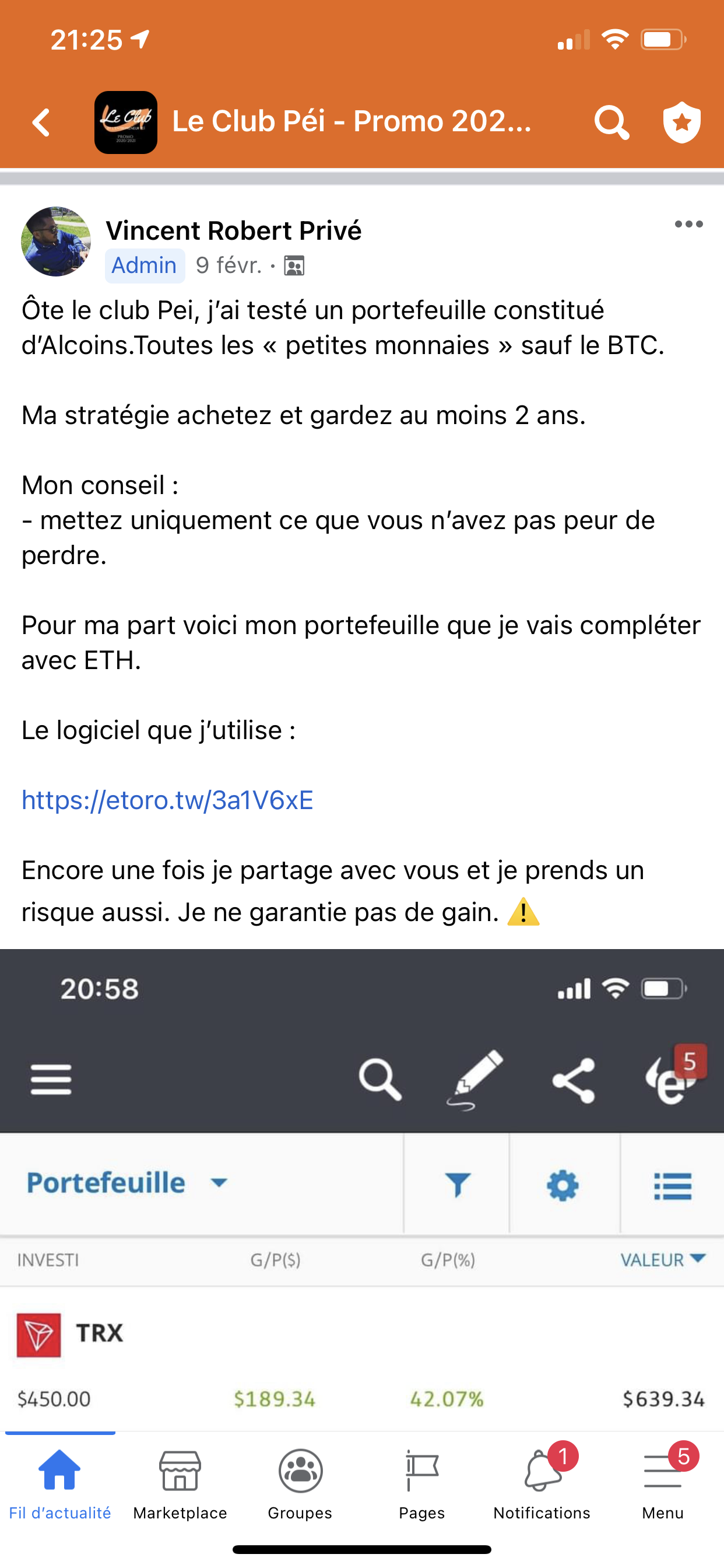Open the admin shield star icon
724x1568 pixels.
click(x=681, y=123)
